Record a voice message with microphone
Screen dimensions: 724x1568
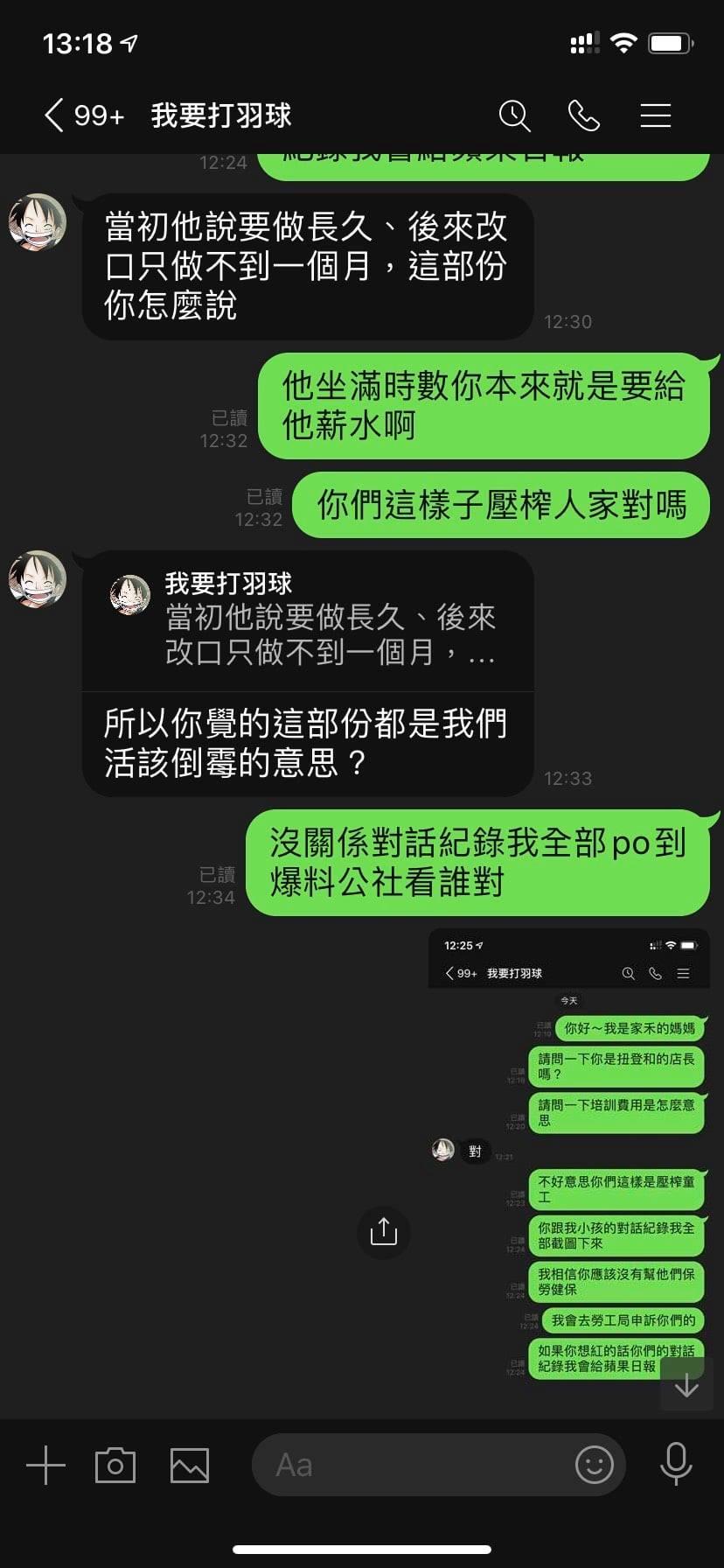(x=675, y=1465)
